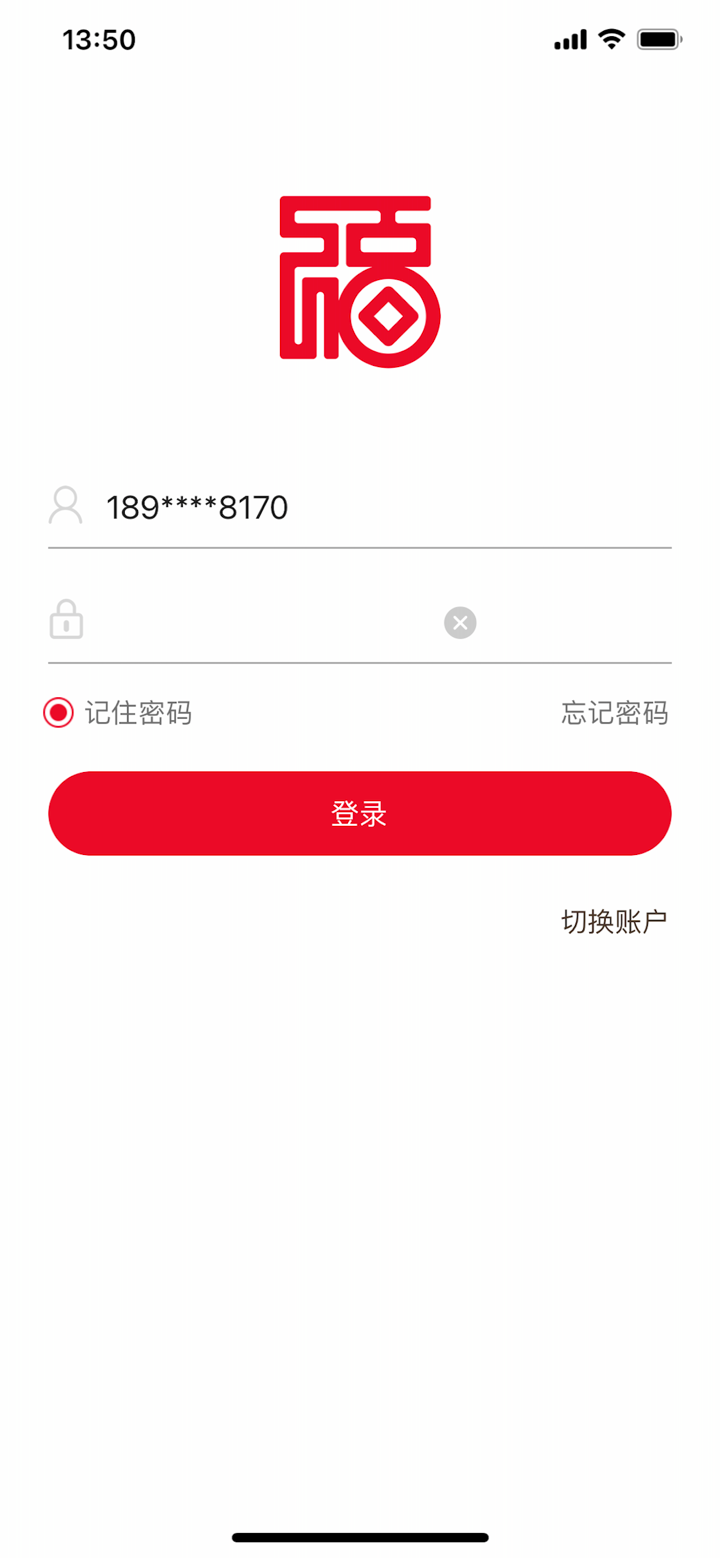Click the cellular signal icon in status bar

click(x=568, y=38)
